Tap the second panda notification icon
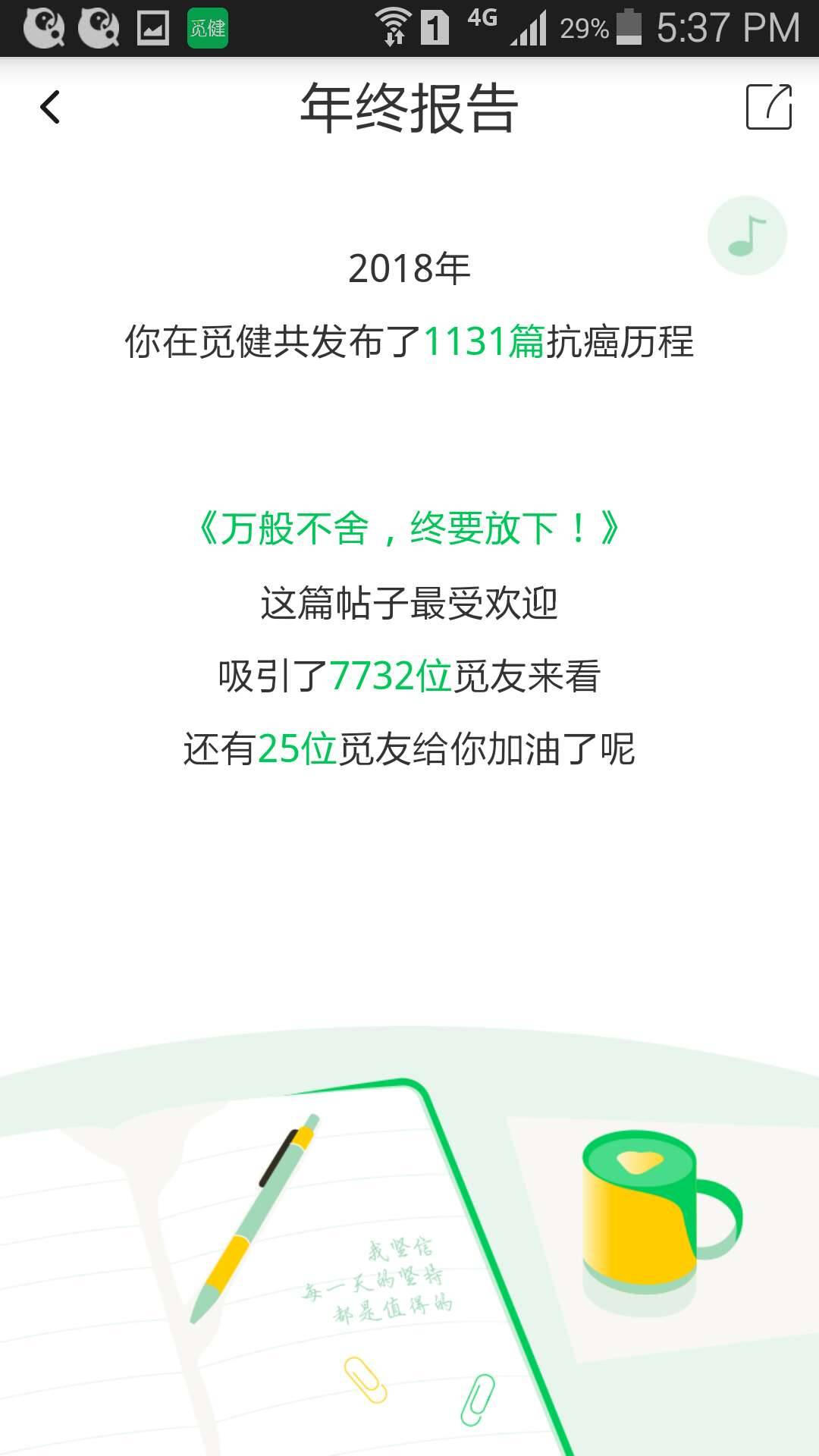 [x=100, y=27]
